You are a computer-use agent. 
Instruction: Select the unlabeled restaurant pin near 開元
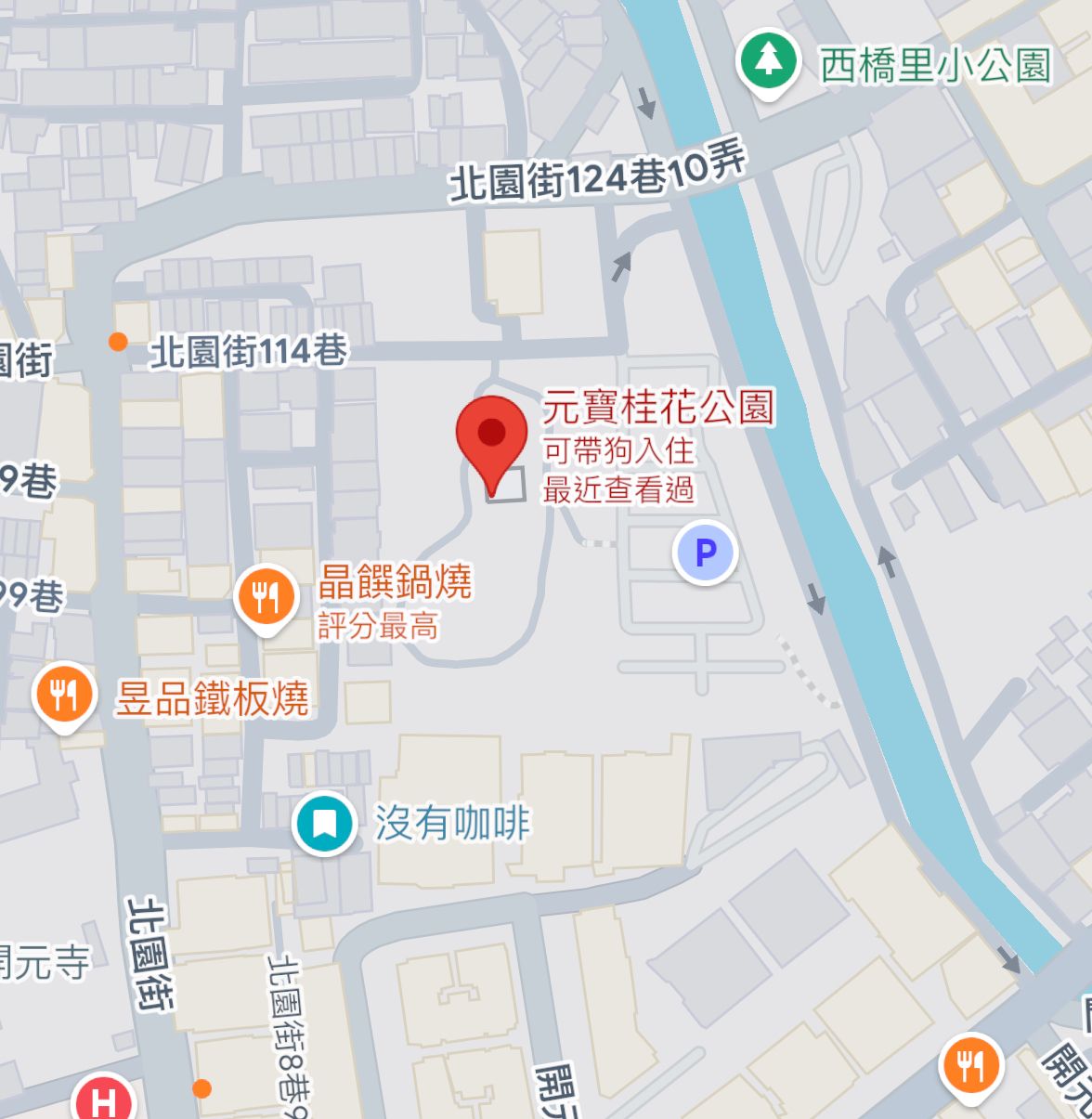click(970, 1066)
